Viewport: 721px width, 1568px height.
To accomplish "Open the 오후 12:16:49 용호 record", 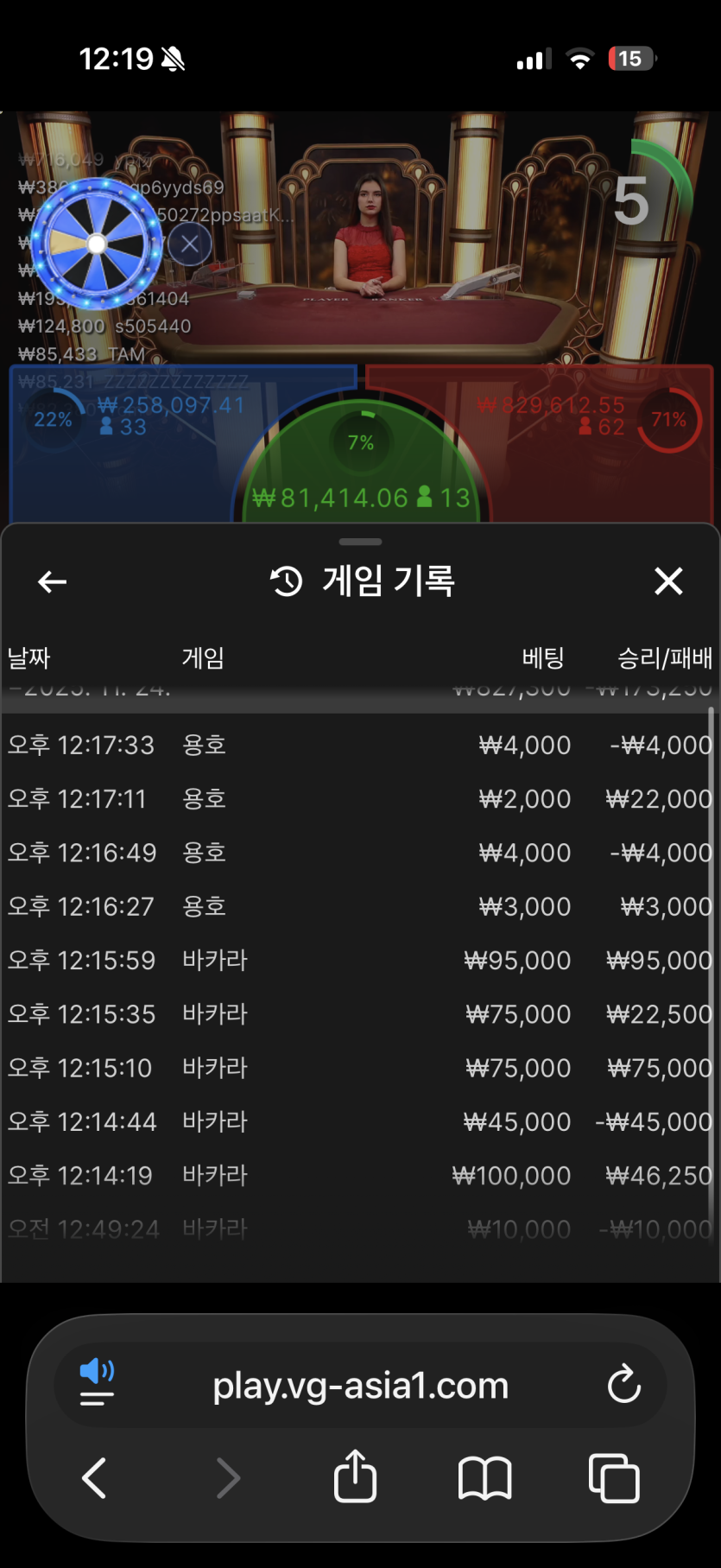I will tap(358, 853).
